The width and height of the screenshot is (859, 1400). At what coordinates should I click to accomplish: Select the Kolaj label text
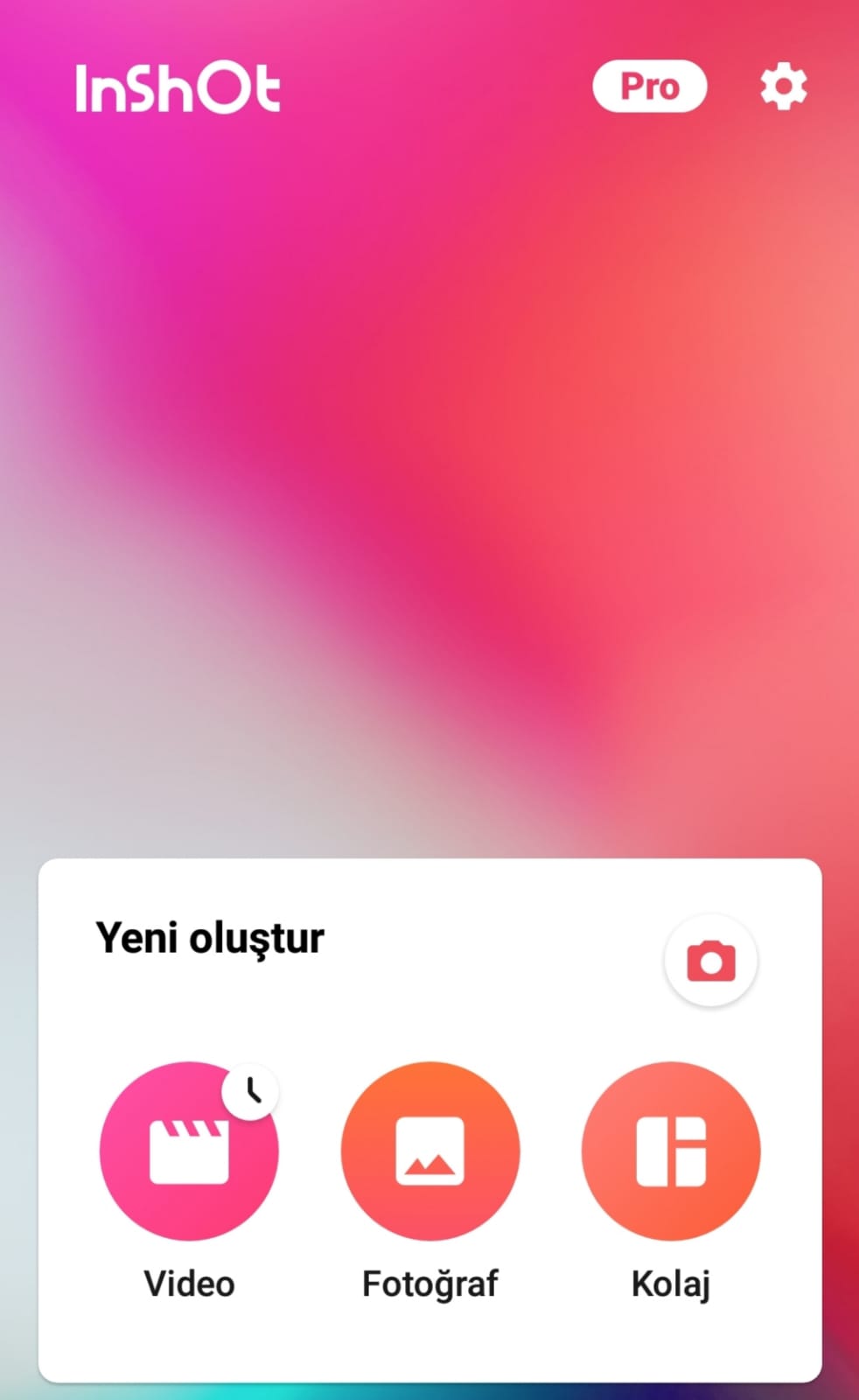click(670, 1284)
